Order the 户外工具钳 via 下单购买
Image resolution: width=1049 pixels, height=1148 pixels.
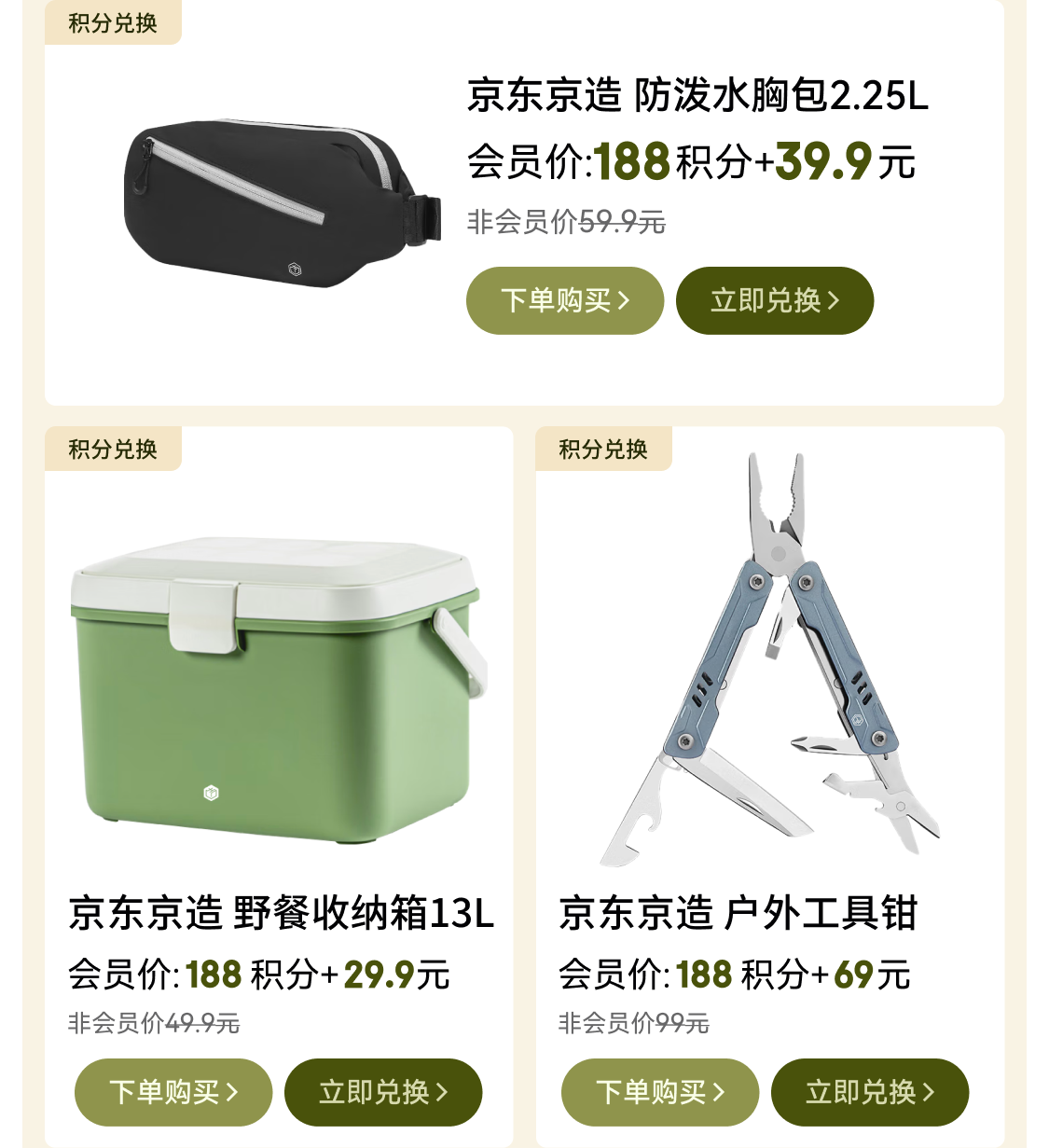tap(660, 1092)
